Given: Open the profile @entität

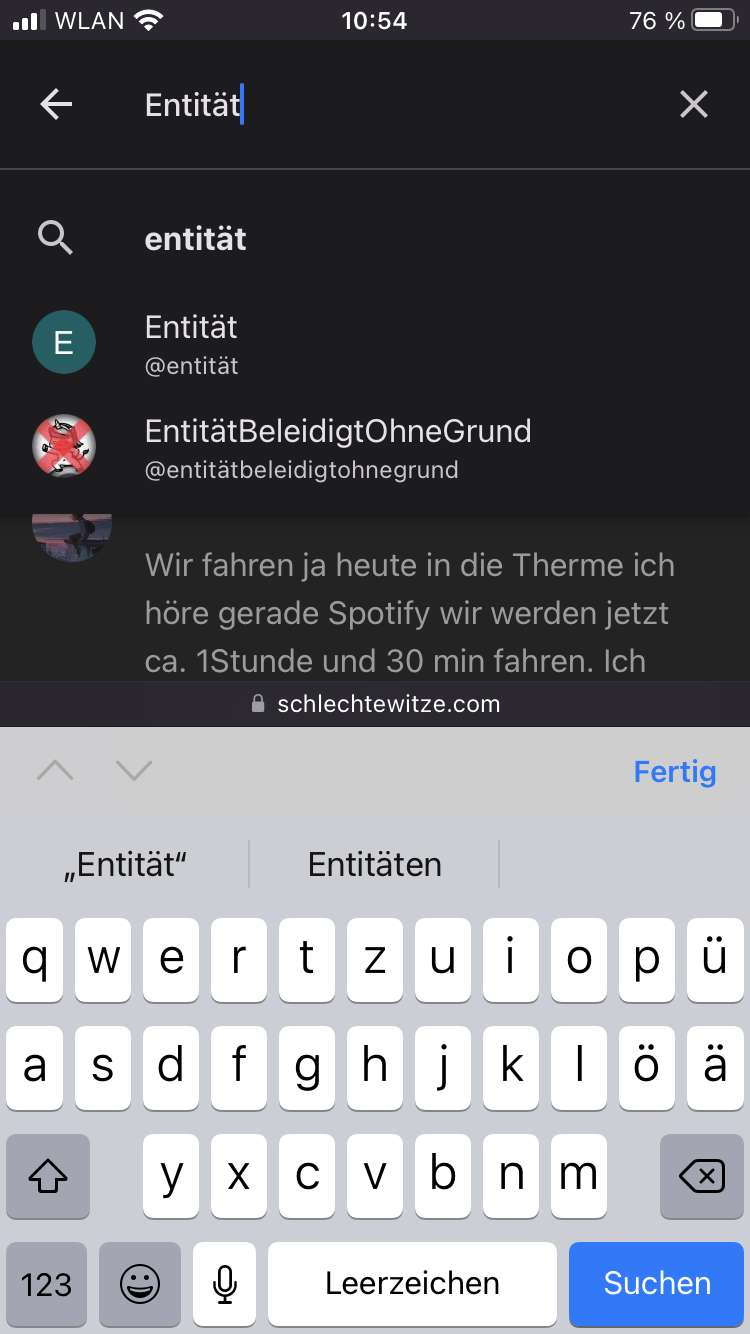Looking at the screenshot, I should [192, 342].
